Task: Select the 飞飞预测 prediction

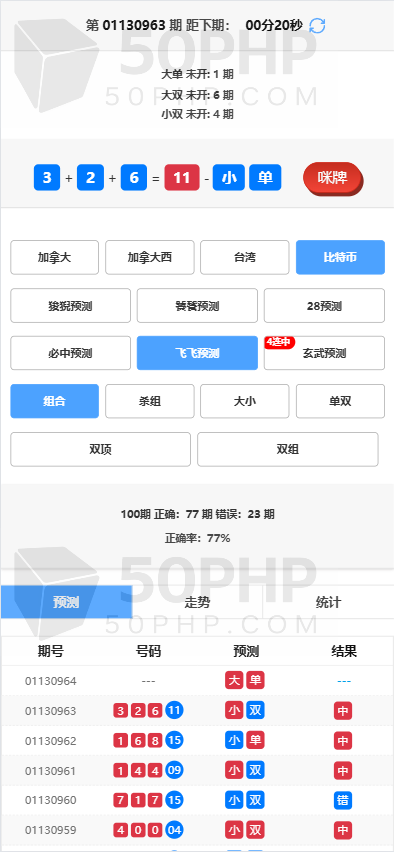Action: pyautogui.click(x=197, y=353)
